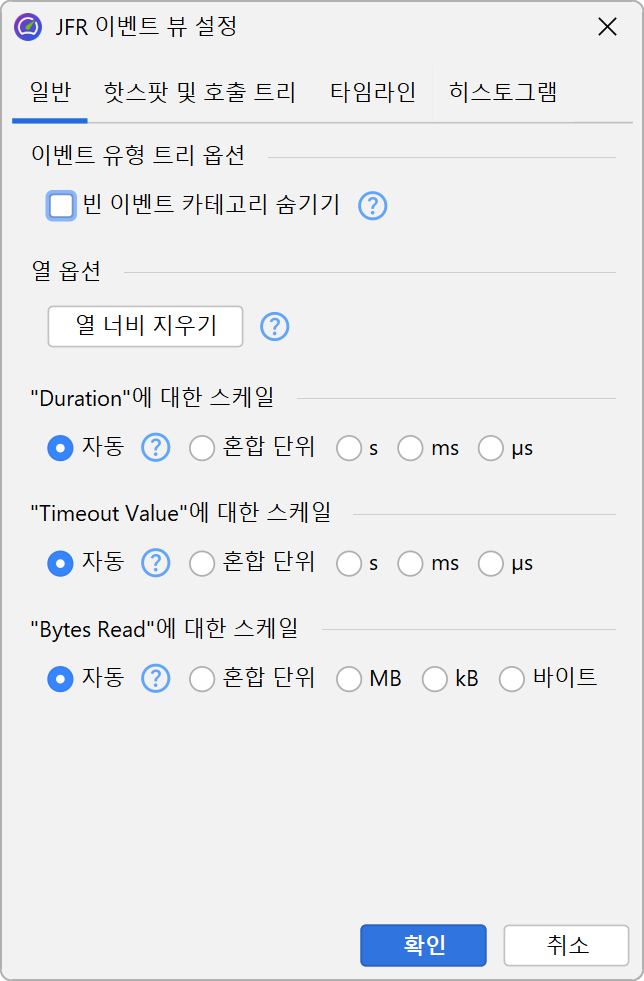Select s for Timeout Value scale

(349, 563)
